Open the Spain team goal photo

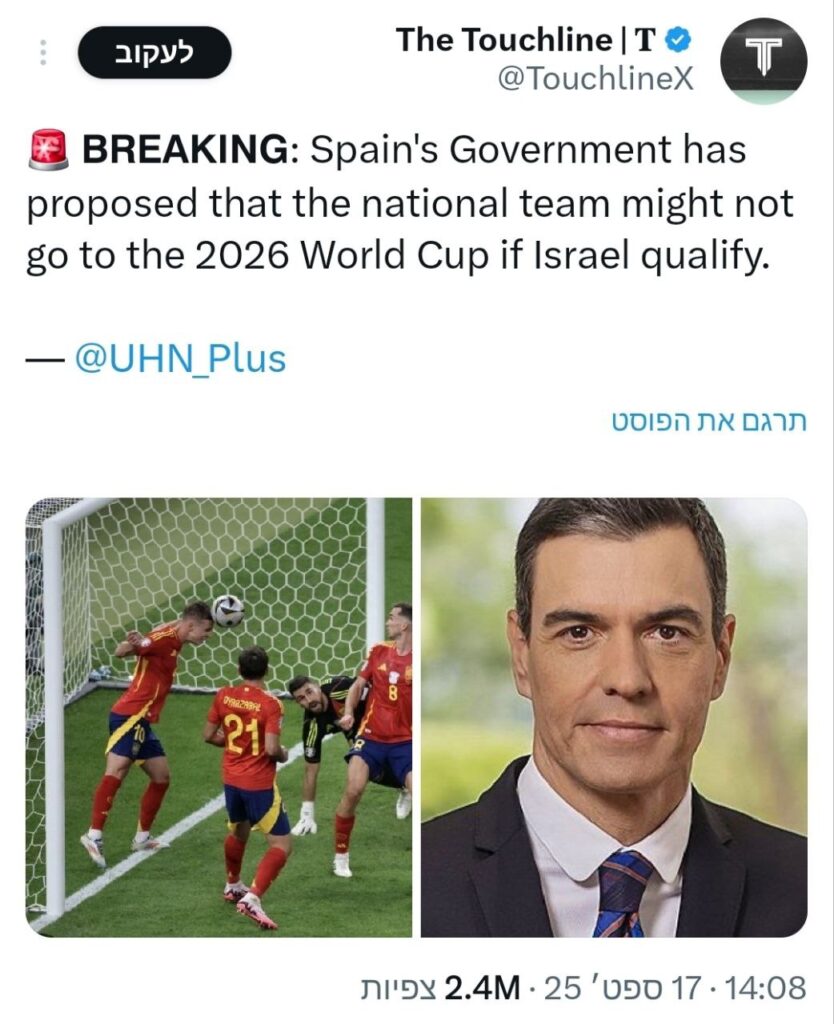click(218, 716)
